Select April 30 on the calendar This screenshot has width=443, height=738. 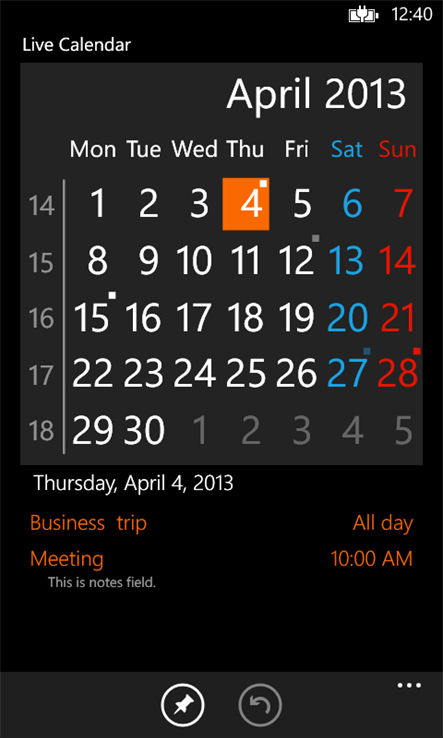point(144,430)
